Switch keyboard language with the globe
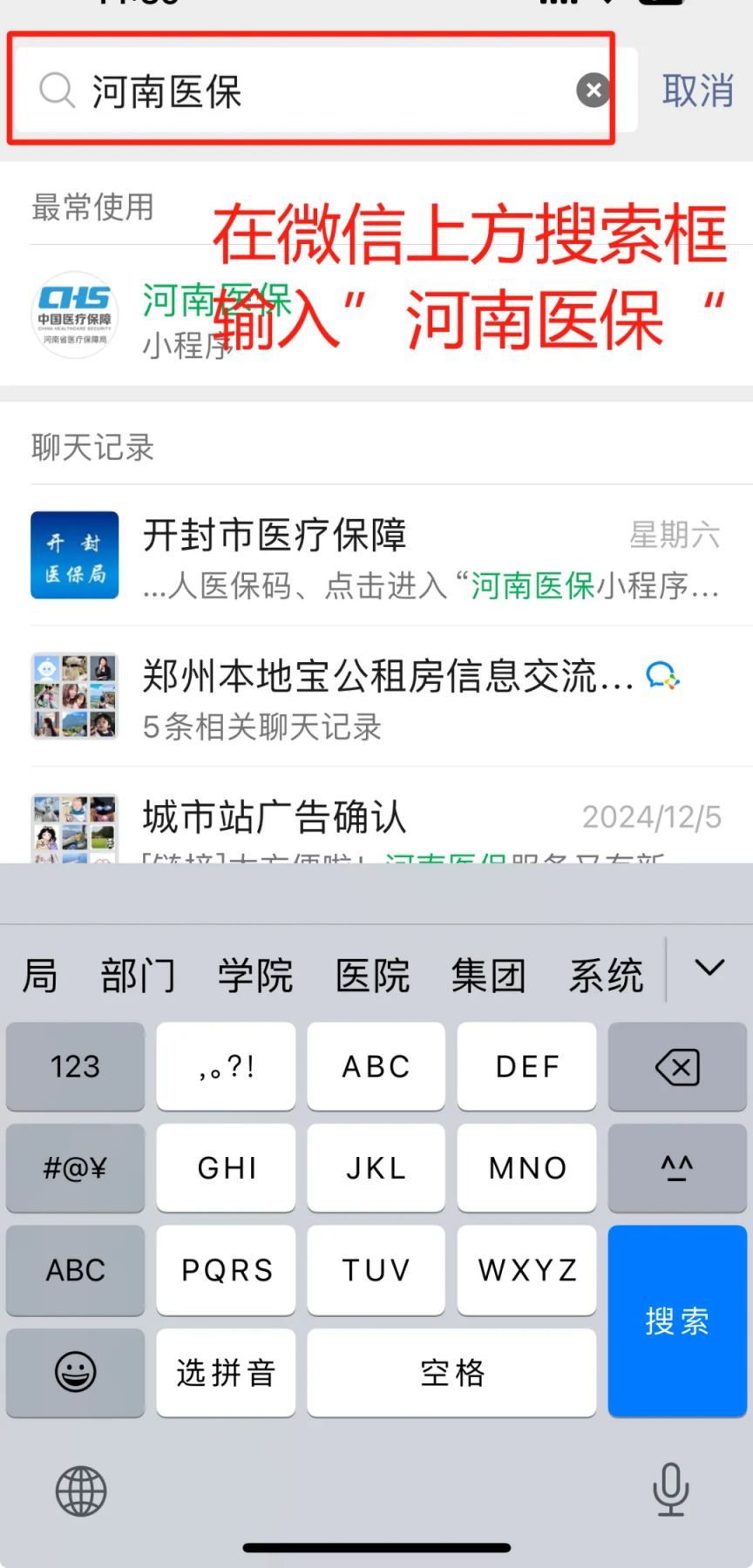This screenshot has height=1568, width=753. point(81,1490)
